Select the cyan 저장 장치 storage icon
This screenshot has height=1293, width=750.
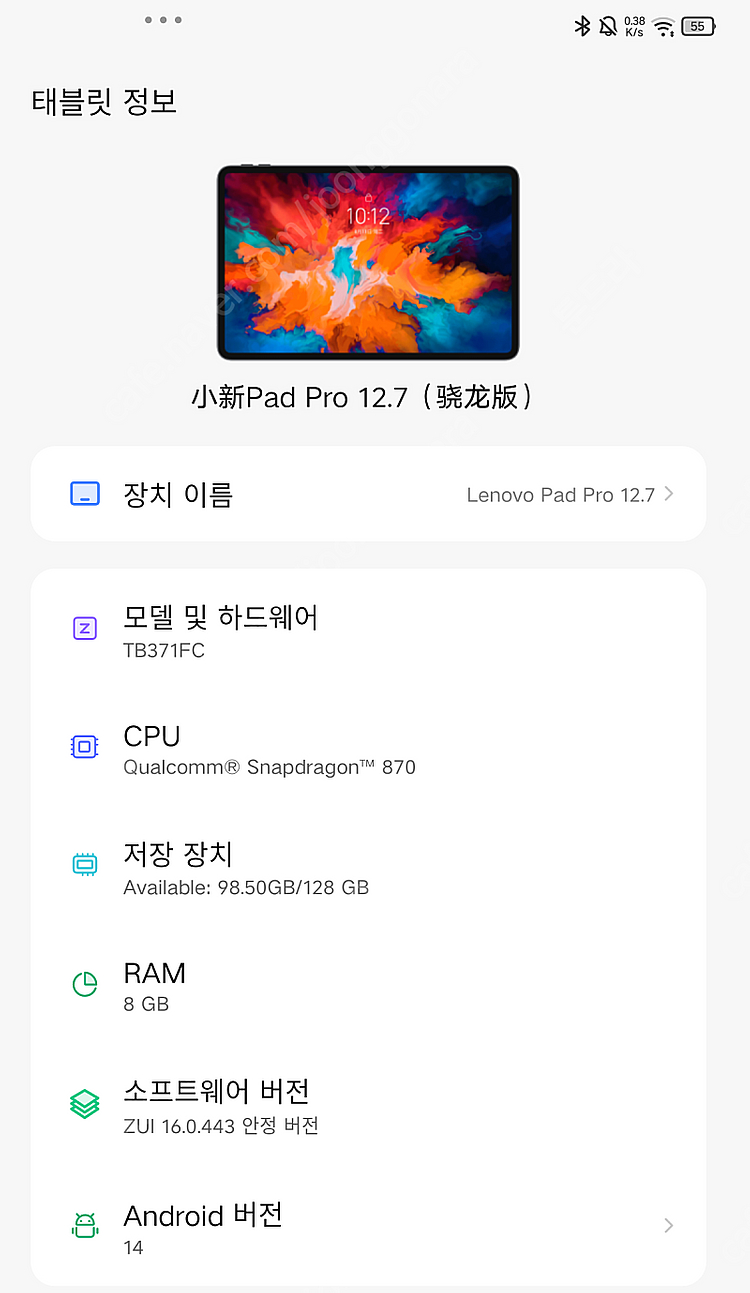coord(84,864)
